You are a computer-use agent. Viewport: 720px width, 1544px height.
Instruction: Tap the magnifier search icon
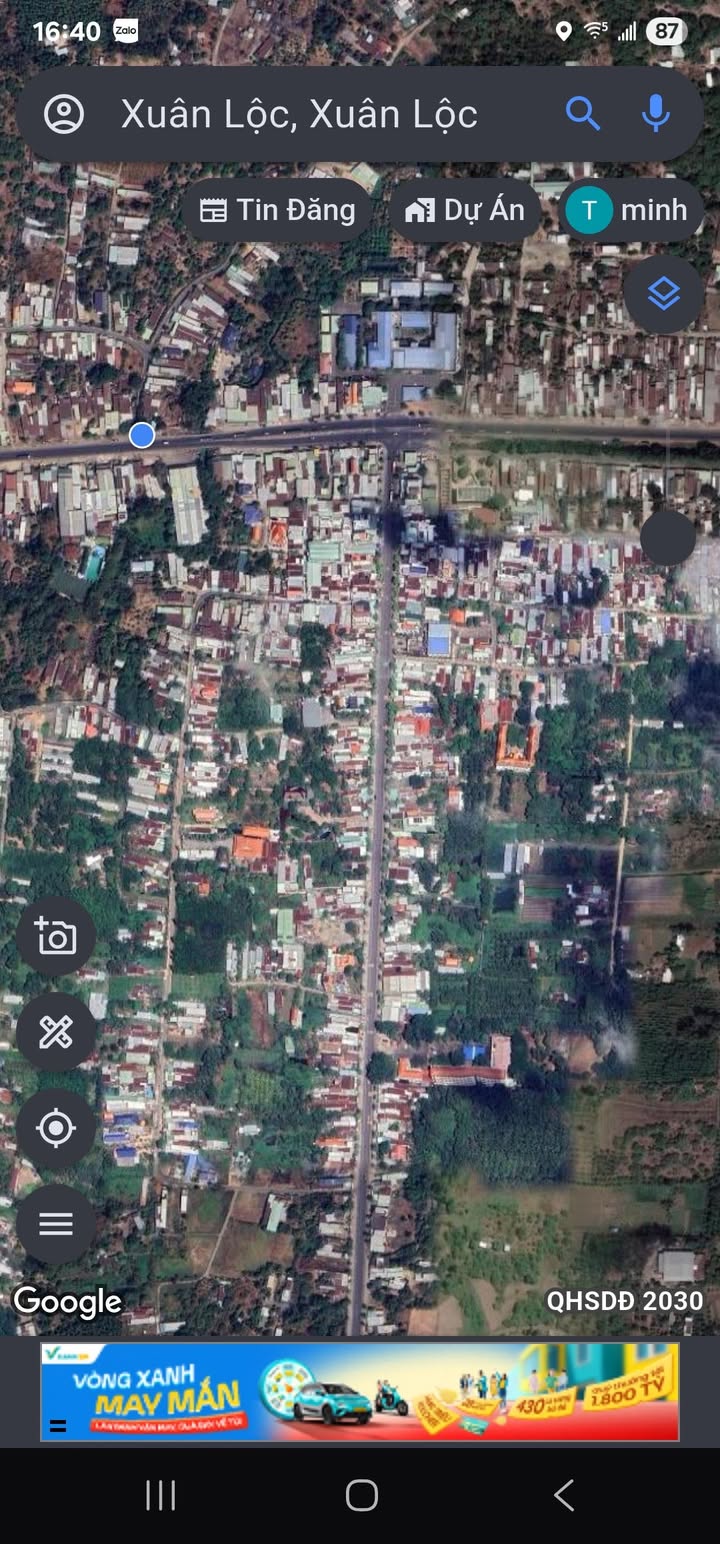pos(583,114)
